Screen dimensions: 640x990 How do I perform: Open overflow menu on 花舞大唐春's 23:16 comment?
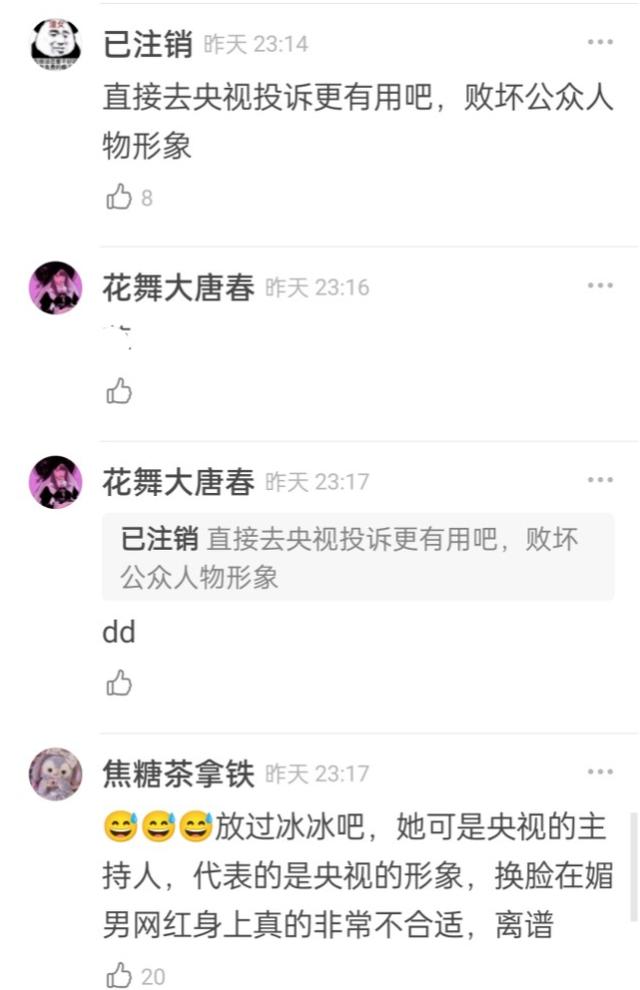[x=600, y=286]
